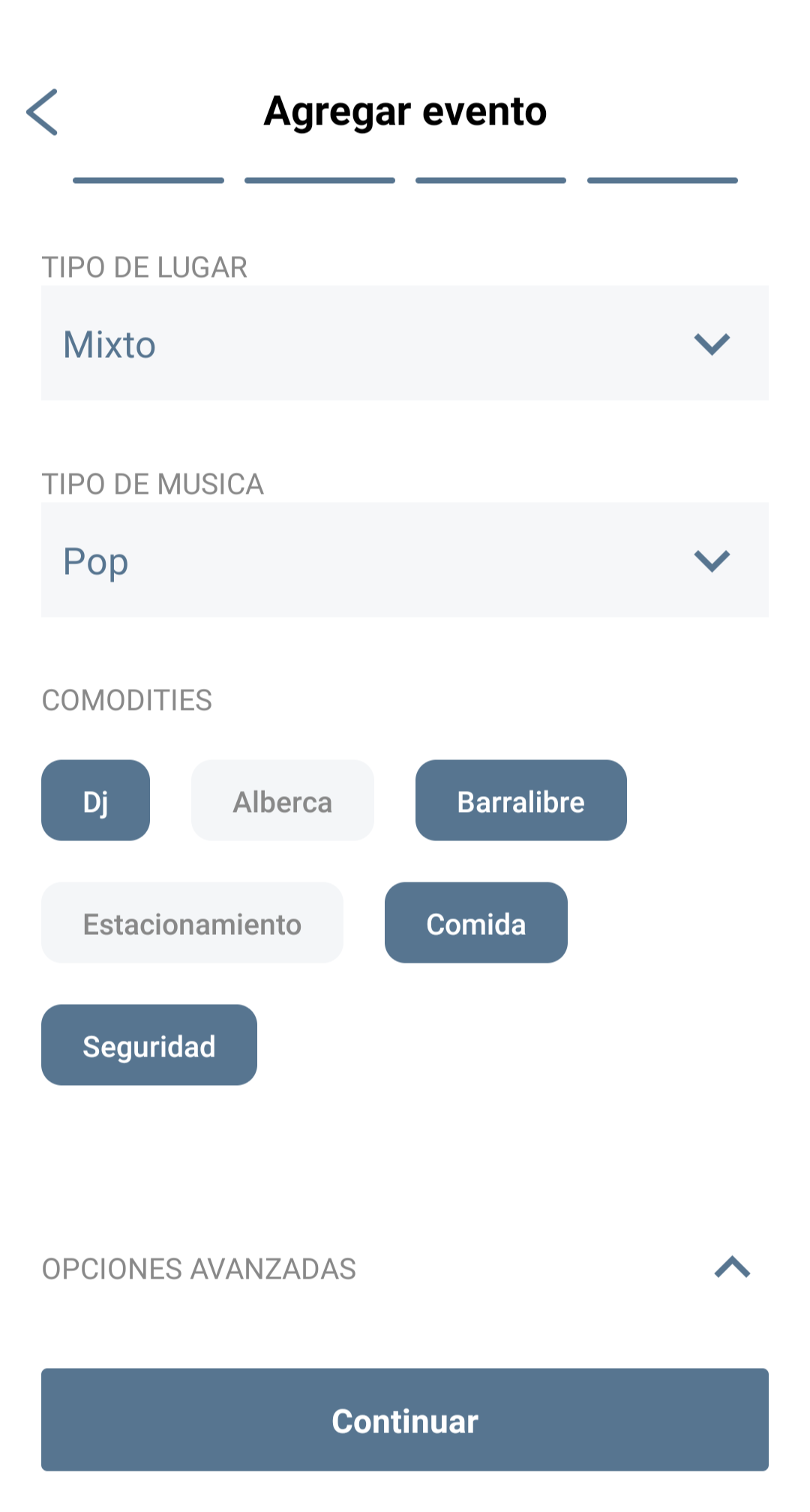Deselect the Comida chip

[475, 923]
